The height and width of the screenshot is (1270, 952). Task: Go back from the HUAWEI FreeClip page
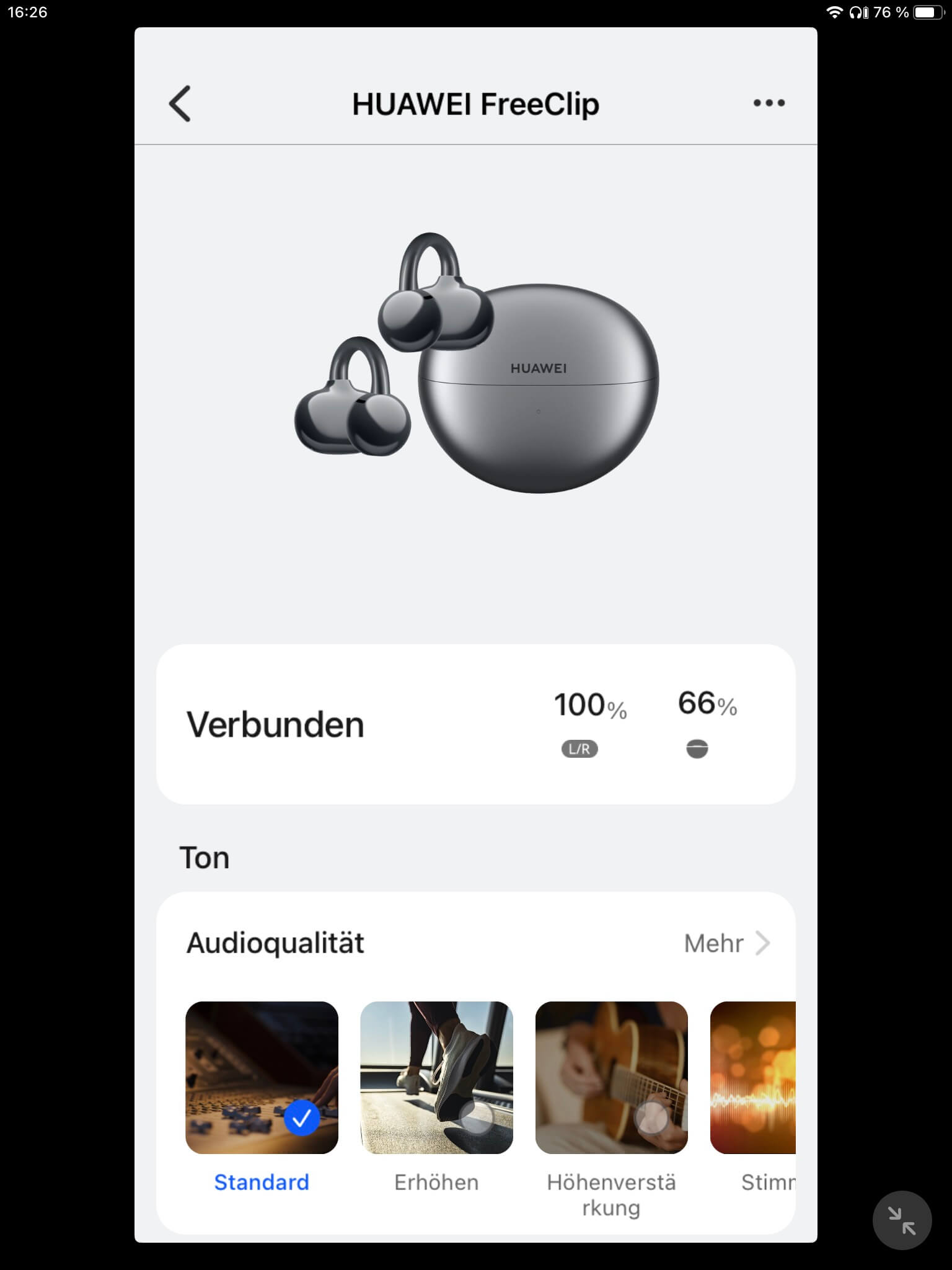pos(180,104)
